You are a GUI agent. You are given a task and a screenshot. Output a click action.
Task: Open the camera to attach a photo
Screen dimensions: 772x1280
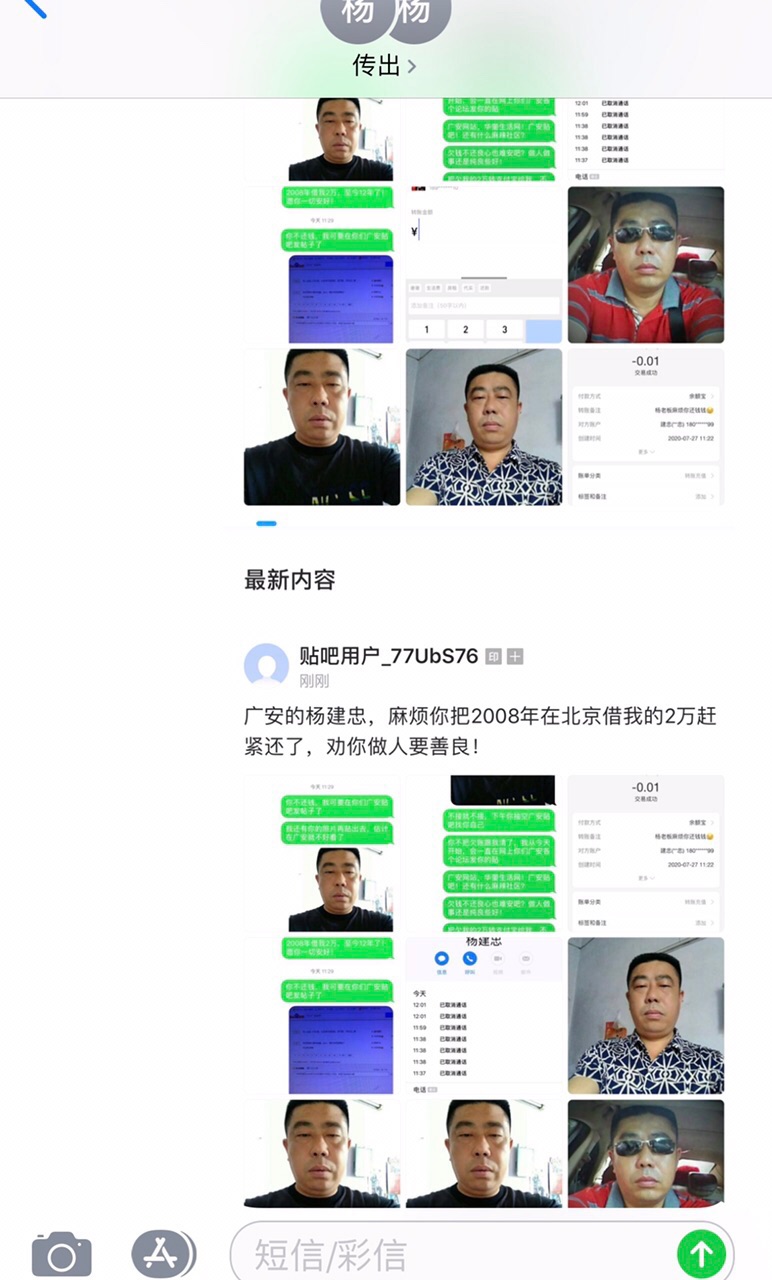click(62, 1253)
